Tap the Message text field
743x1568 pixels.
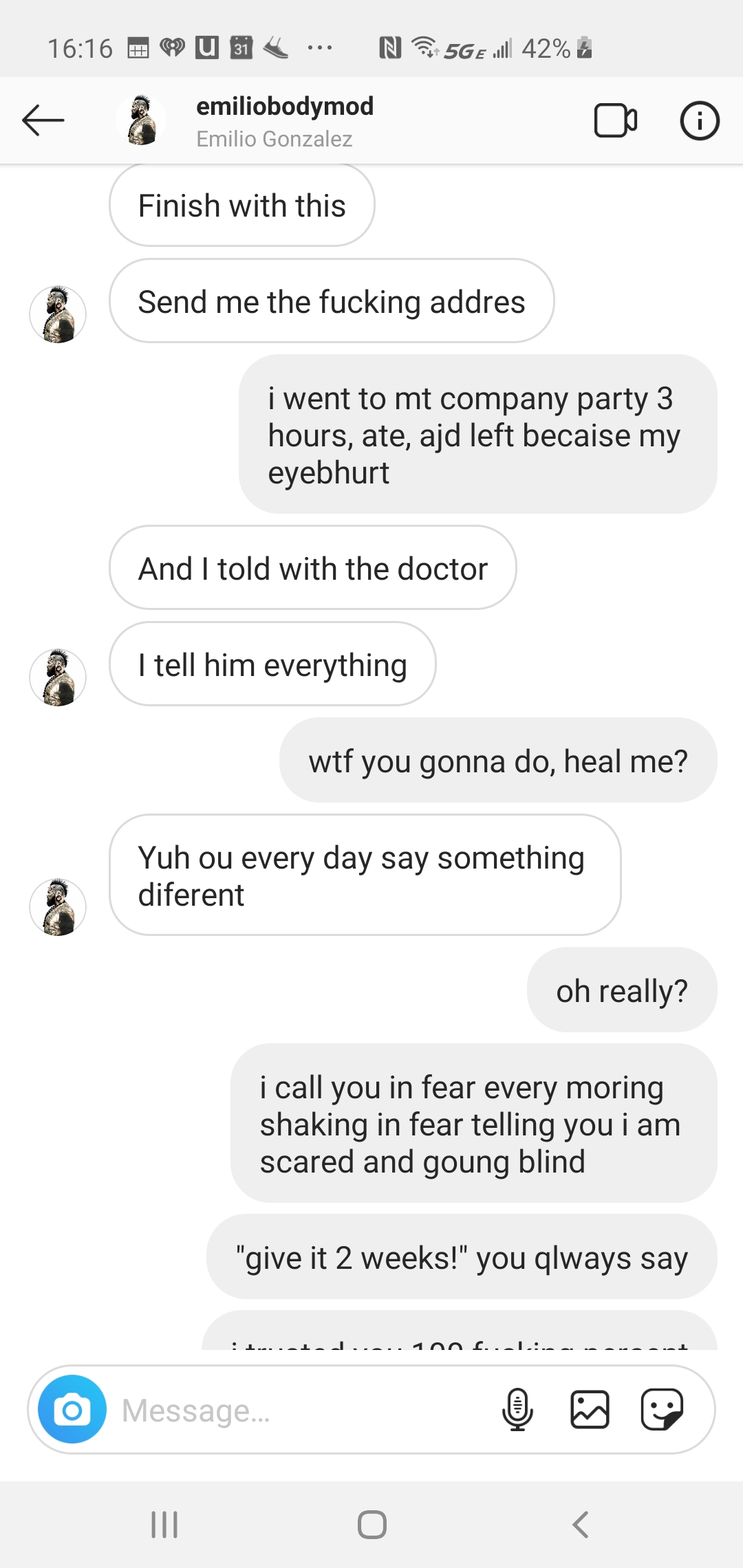point(303,1411)
